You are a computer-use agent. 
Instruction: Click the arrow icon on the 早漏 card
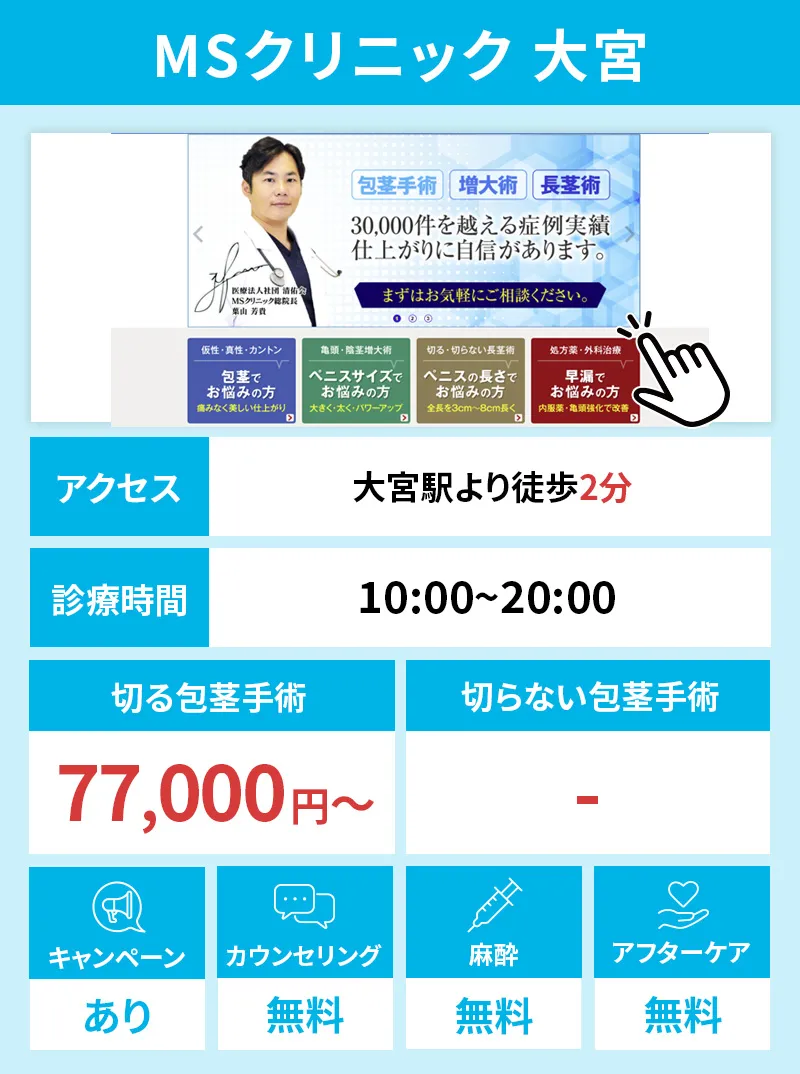click(x=634, y=417)
